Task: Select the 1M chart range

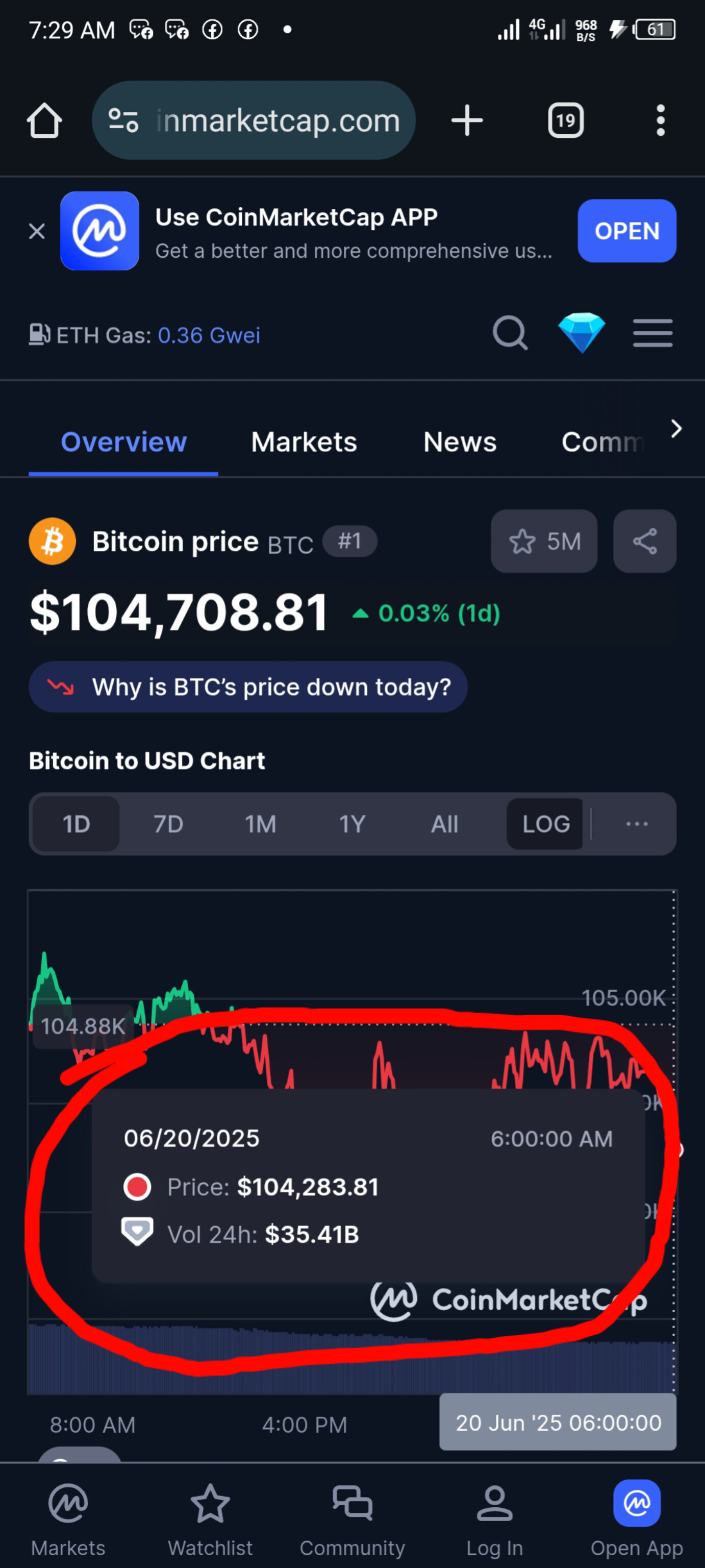Action: 260,824
